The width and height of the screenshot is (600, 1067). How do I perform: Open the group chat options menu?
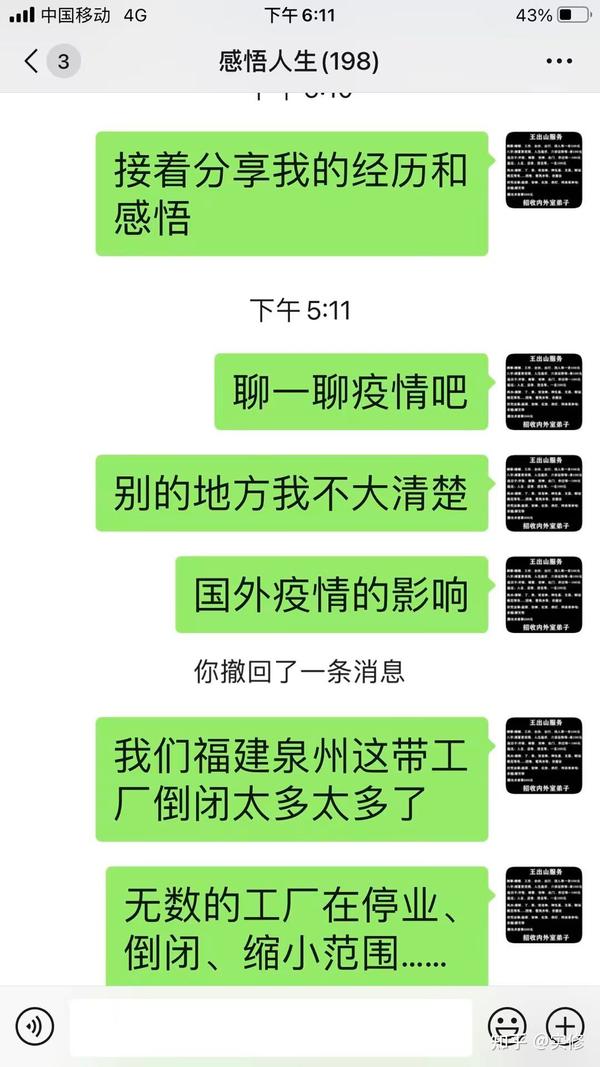(559, 61)
